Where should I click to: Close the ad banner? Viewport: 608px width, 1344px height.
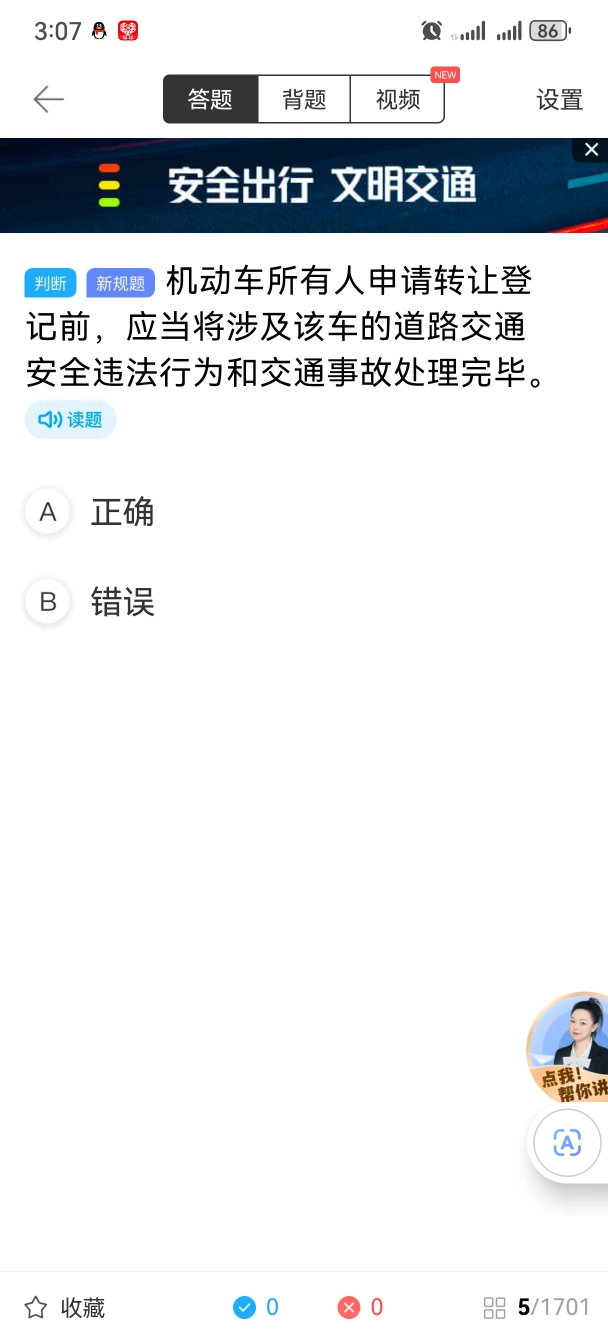(x=591, y=150)
